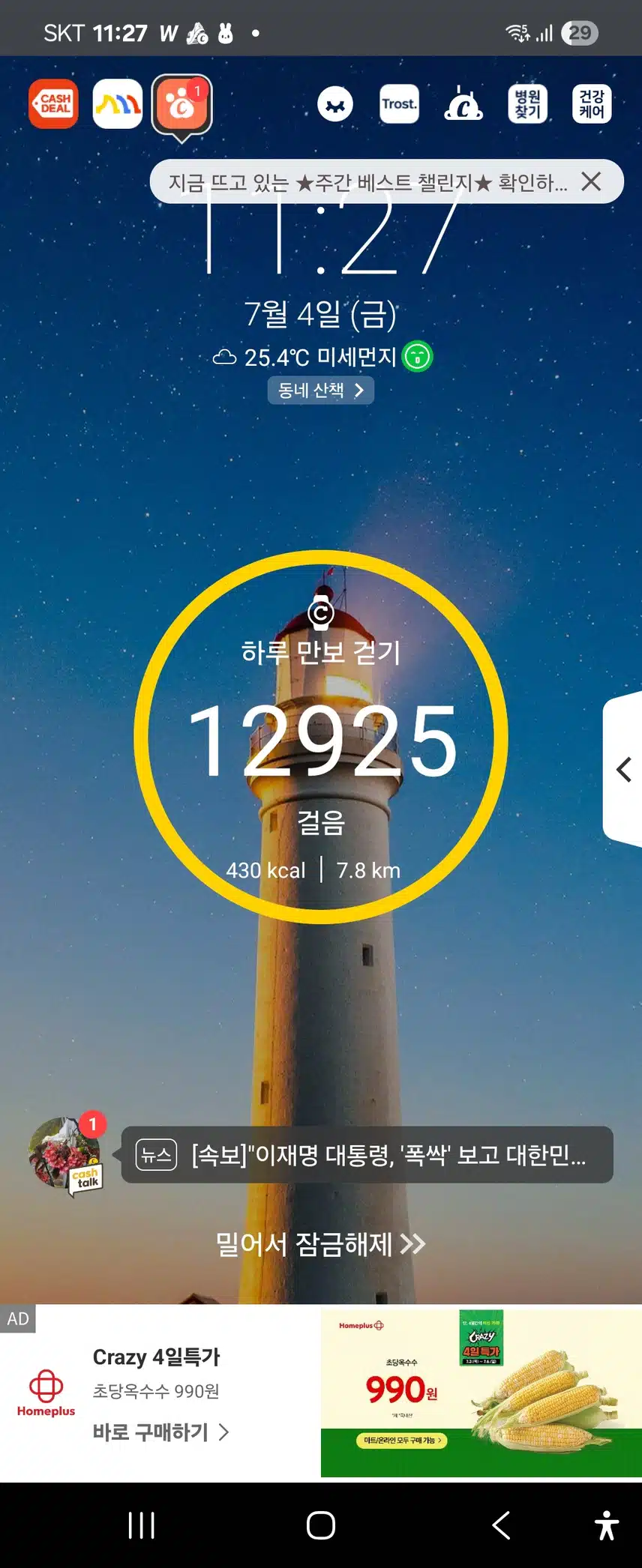
Task: Open the 동네 산책 button
Action: click(x=321, y=391)
